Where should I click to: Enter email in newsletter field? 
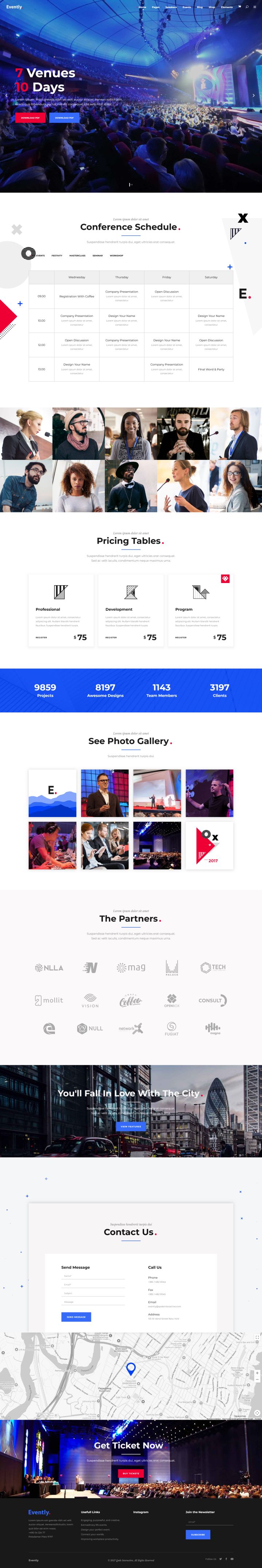pyautogui.click(x=209, y=1522)
